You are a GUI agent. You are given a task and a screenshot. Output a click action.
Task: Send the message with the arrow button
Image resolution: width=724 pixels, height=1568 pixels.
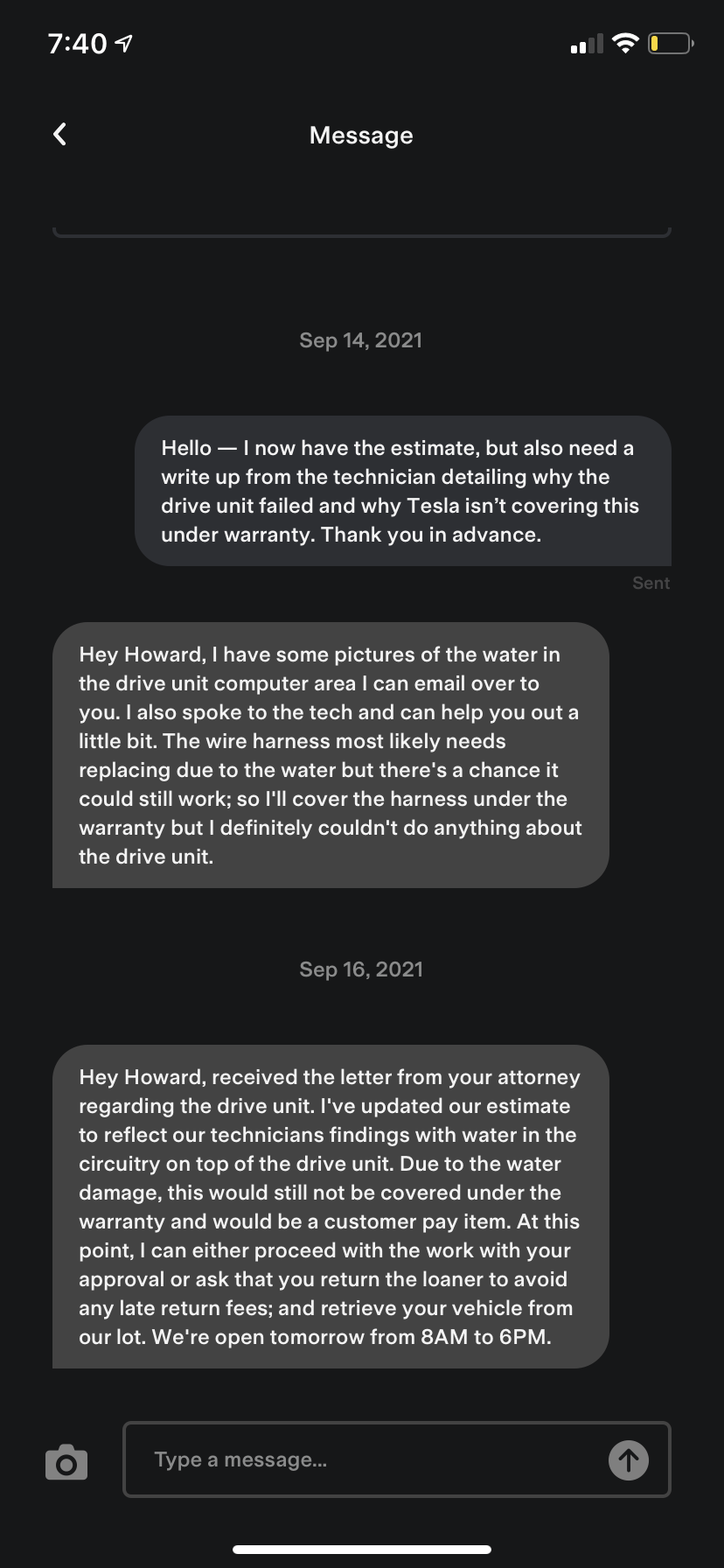(x=628, y=1459)
